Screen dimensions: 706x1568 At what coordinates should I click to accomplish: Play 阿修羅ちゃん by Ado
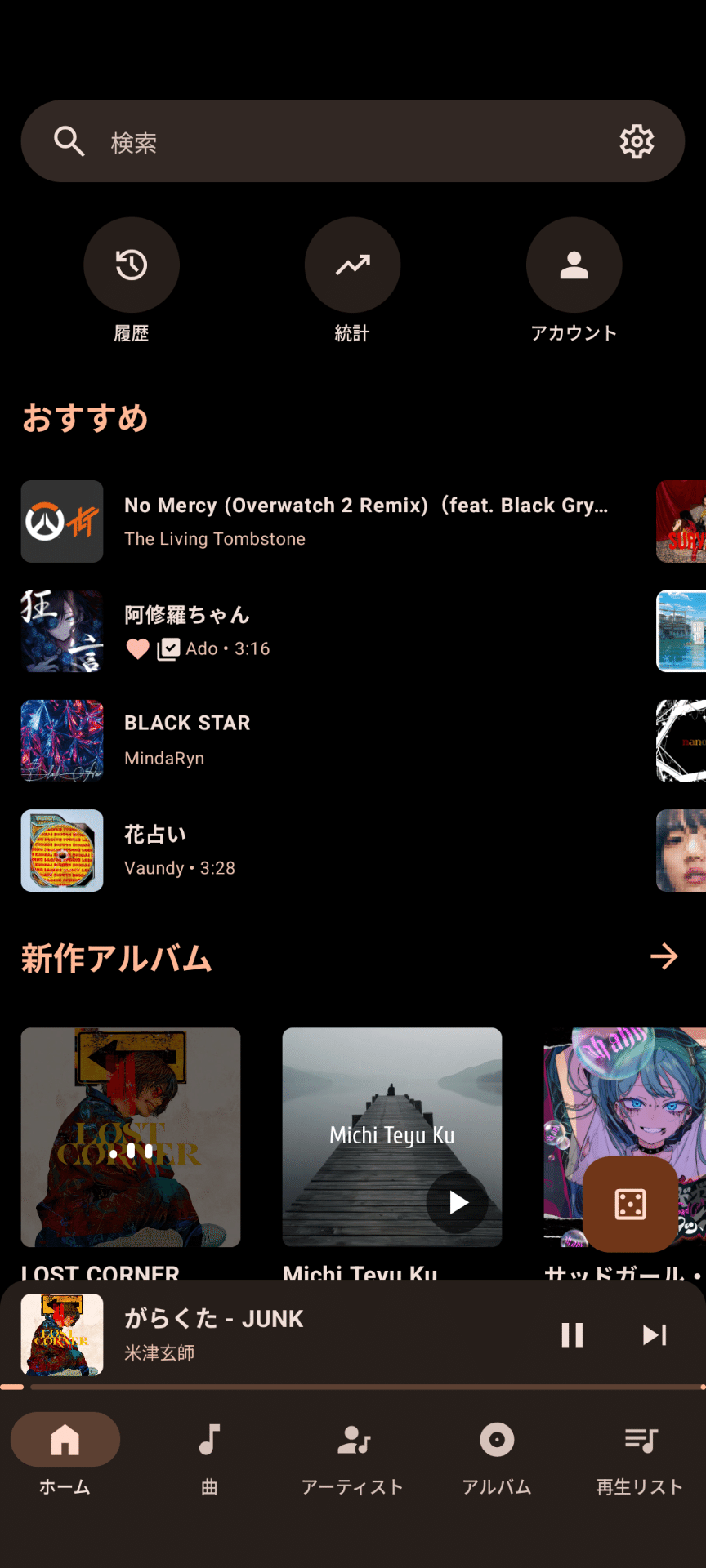click(x=327, y=630)
